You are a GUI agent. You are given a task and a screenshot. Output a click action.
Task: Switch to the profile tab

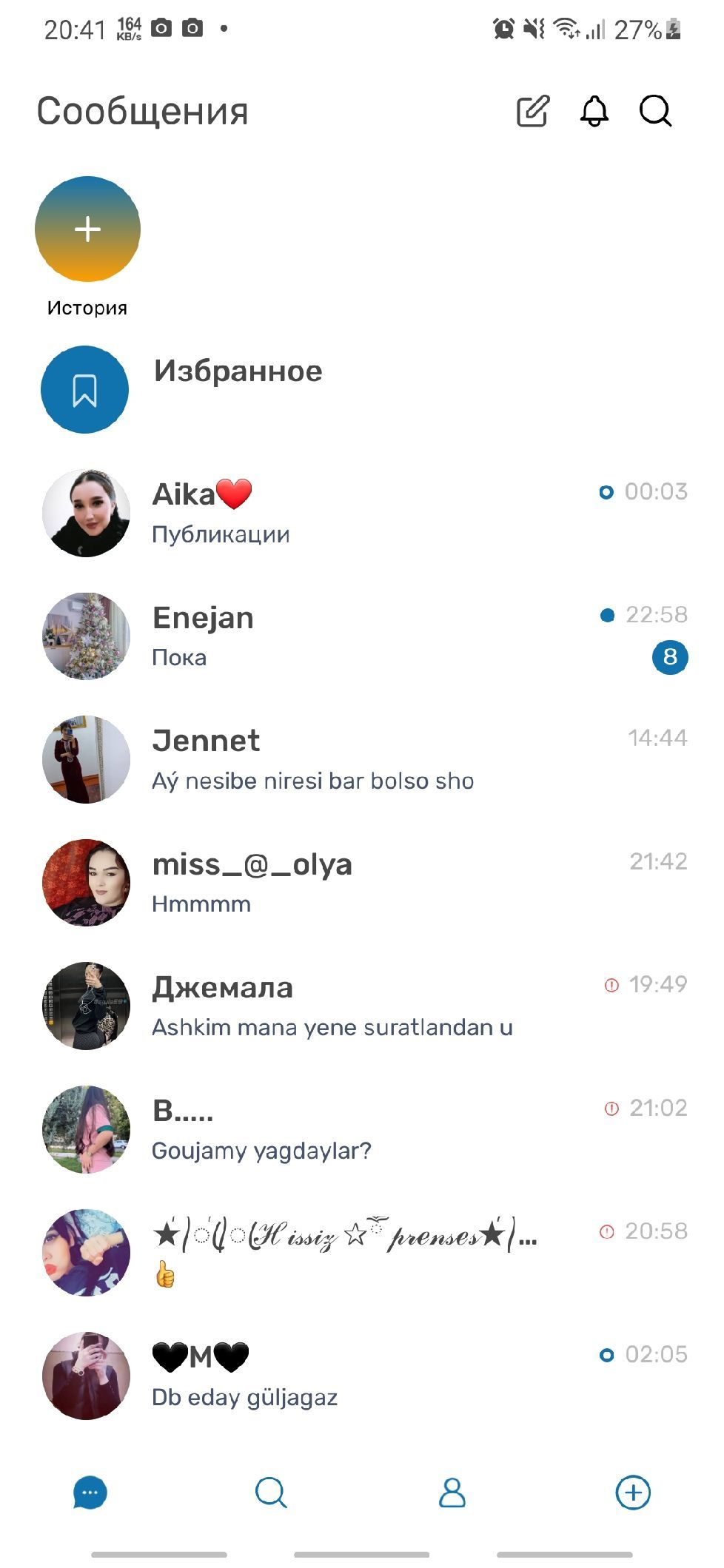point(452,1493)
